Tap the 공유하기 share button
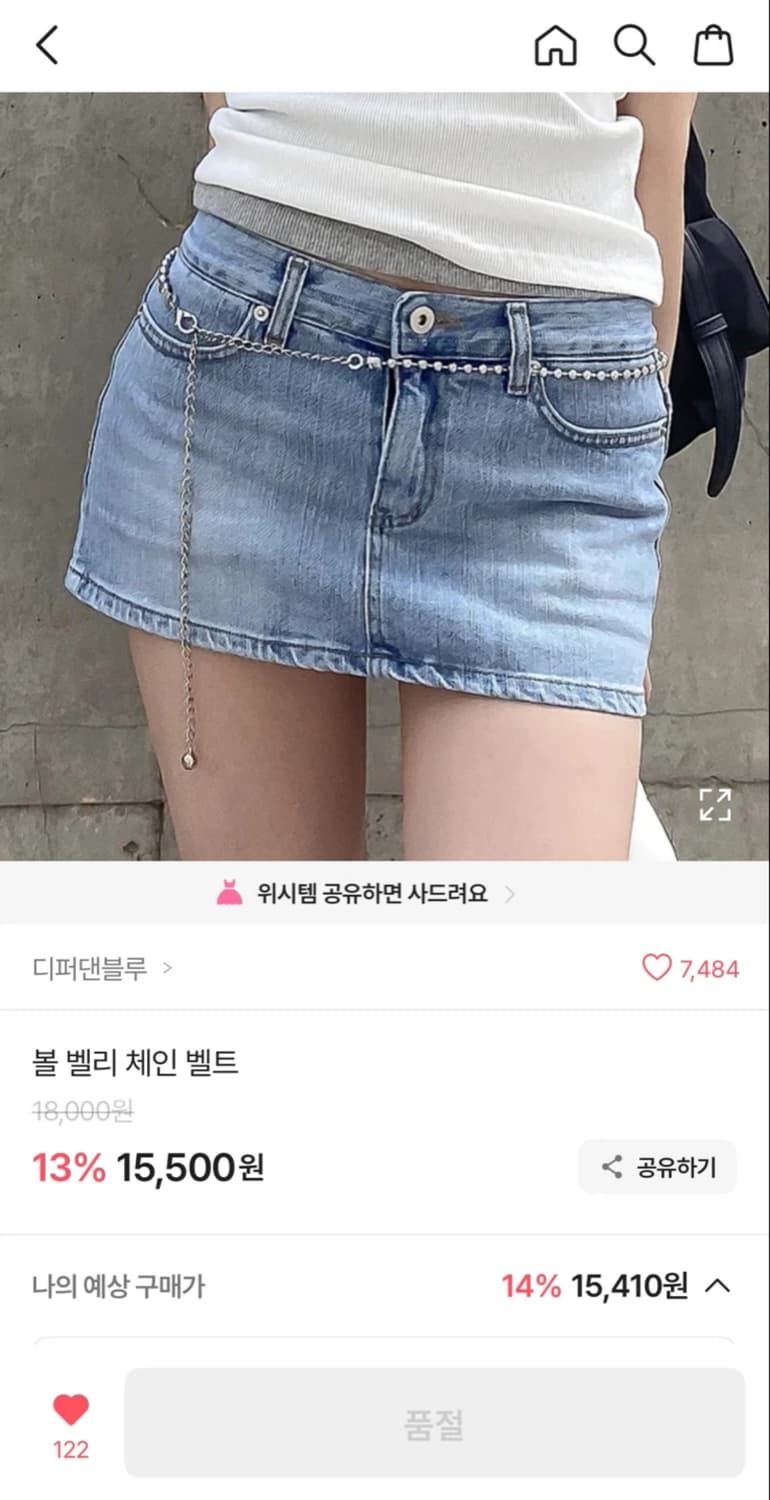This screenshot has height=1500, width=770. click(x=657, y=1167)
